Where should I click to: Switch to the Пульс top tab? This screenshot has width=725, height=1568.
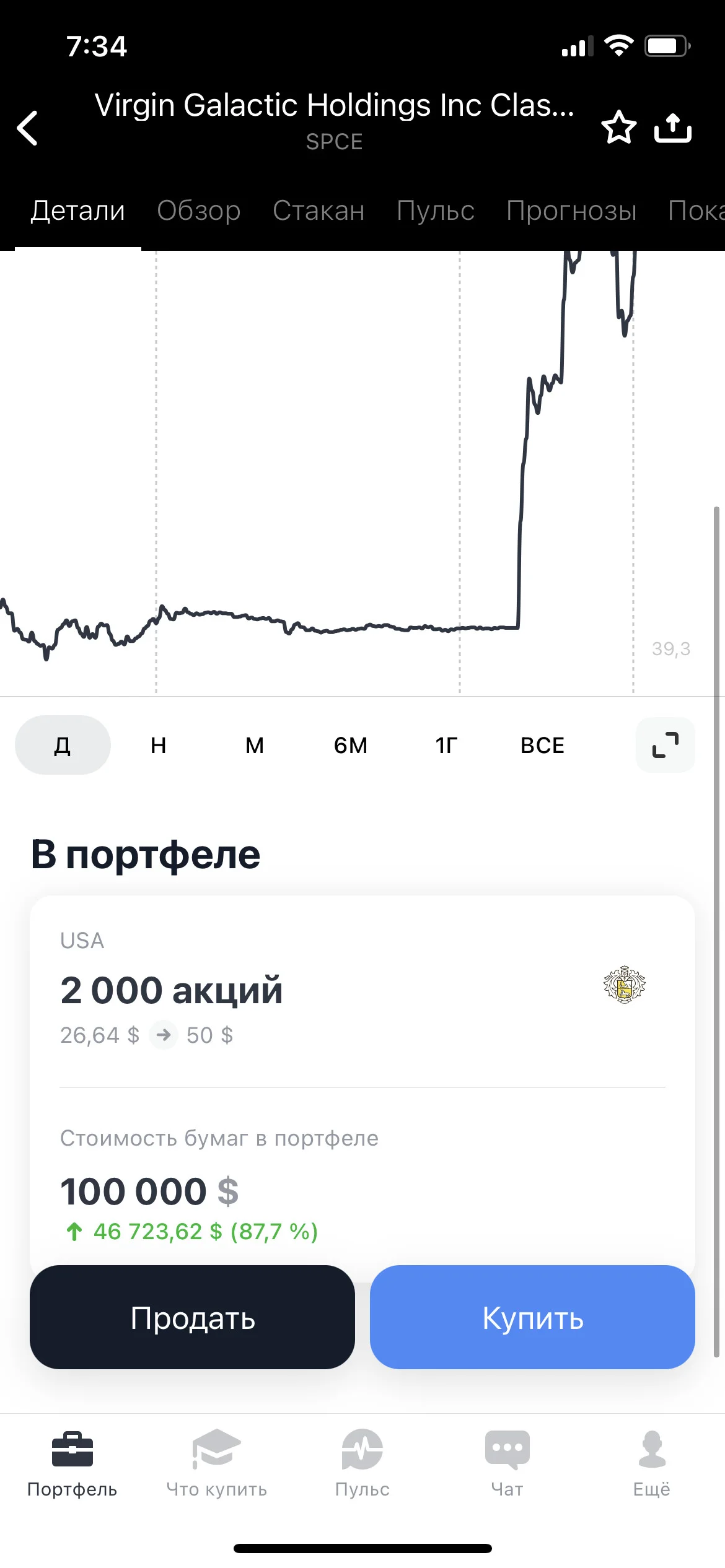[x=436, y=211]
